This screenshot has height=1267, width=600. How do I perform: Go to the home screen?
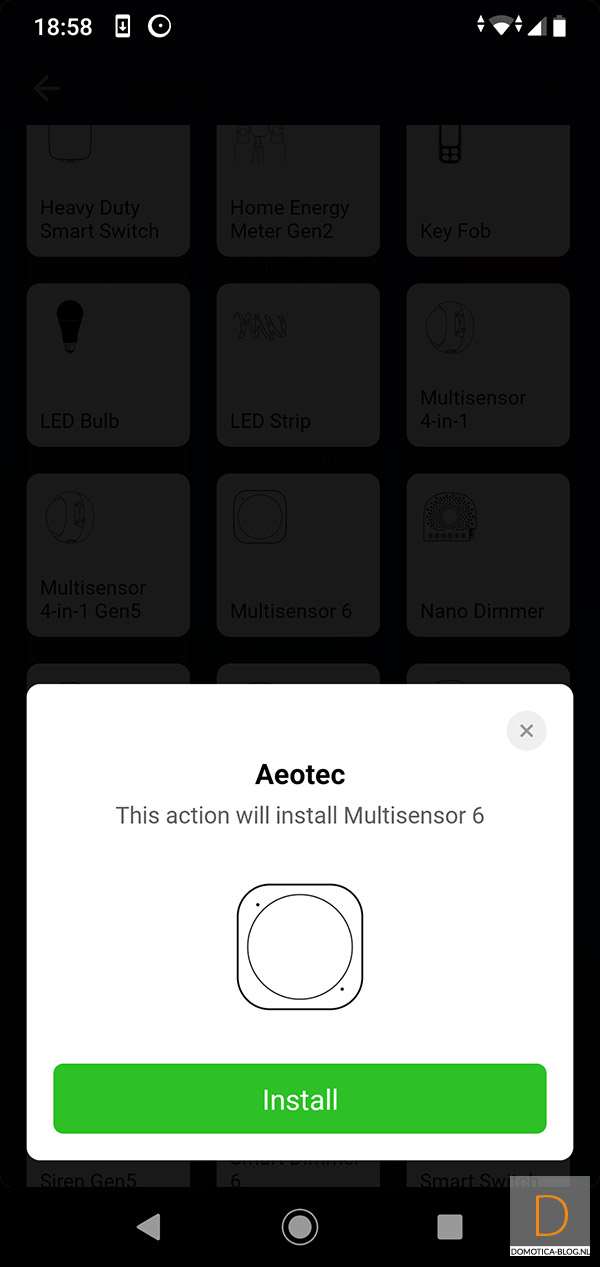pyautogui.click(x=299, y=1226)
